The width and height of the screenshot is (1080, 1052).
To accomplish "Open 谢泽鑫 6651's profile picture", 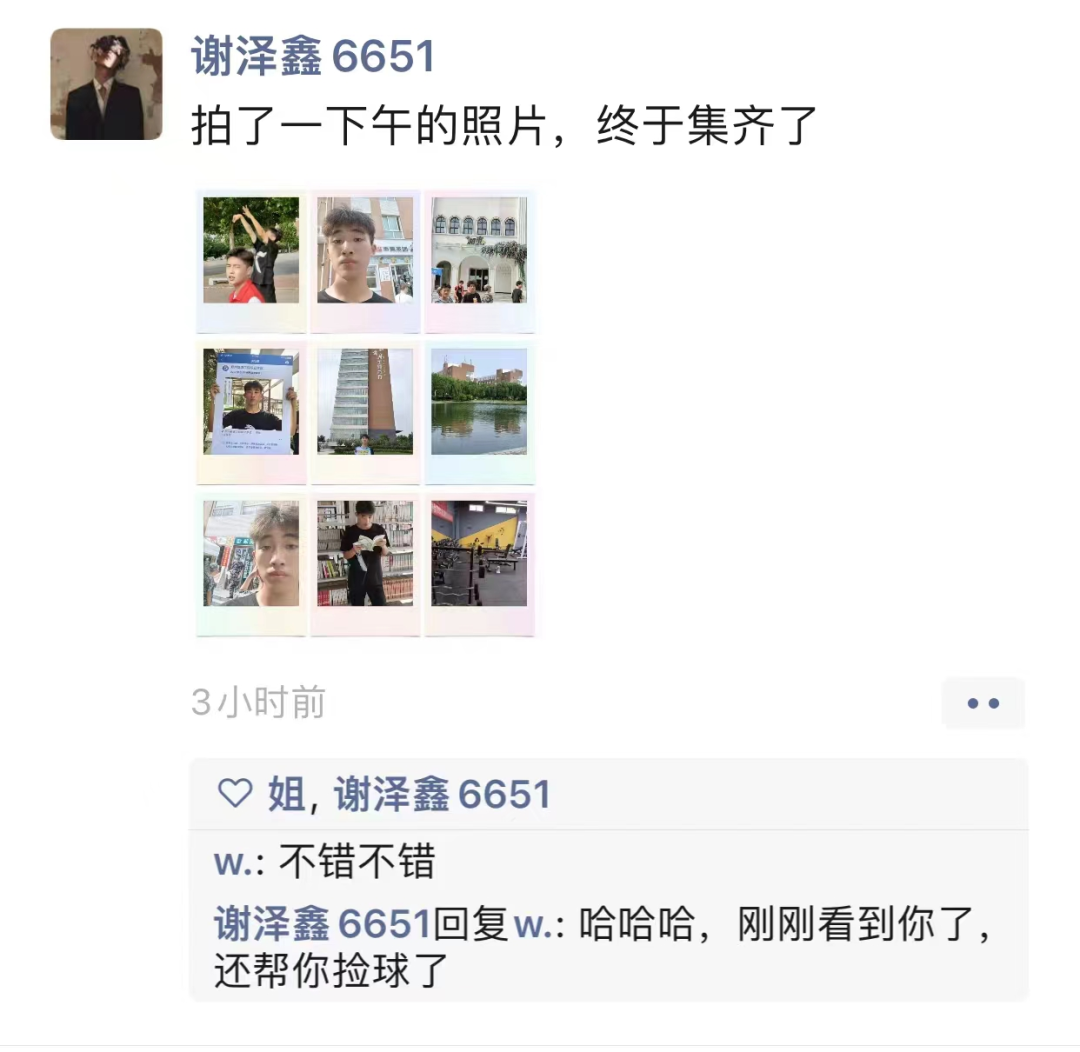I will click(106, 84).
